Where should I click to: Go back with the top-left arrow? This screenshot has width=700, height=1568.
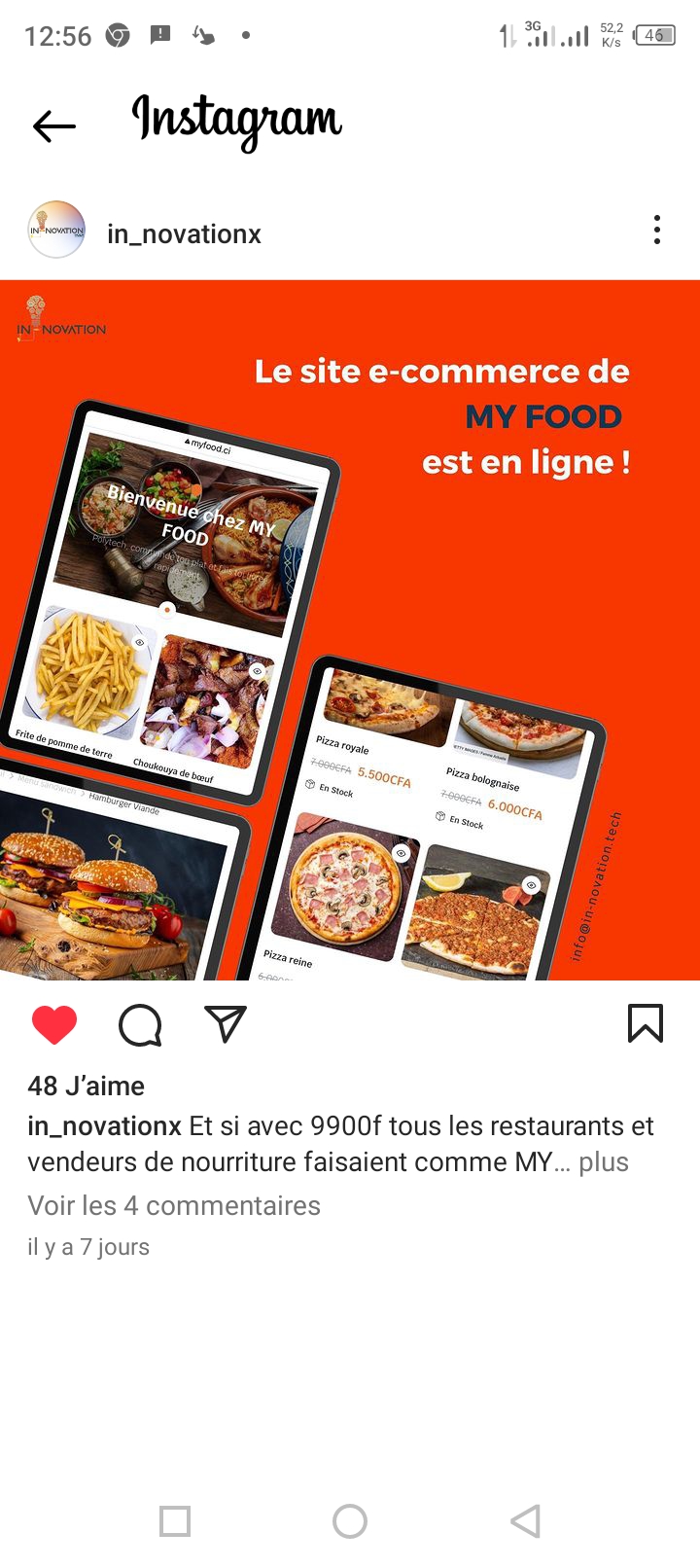53,126
